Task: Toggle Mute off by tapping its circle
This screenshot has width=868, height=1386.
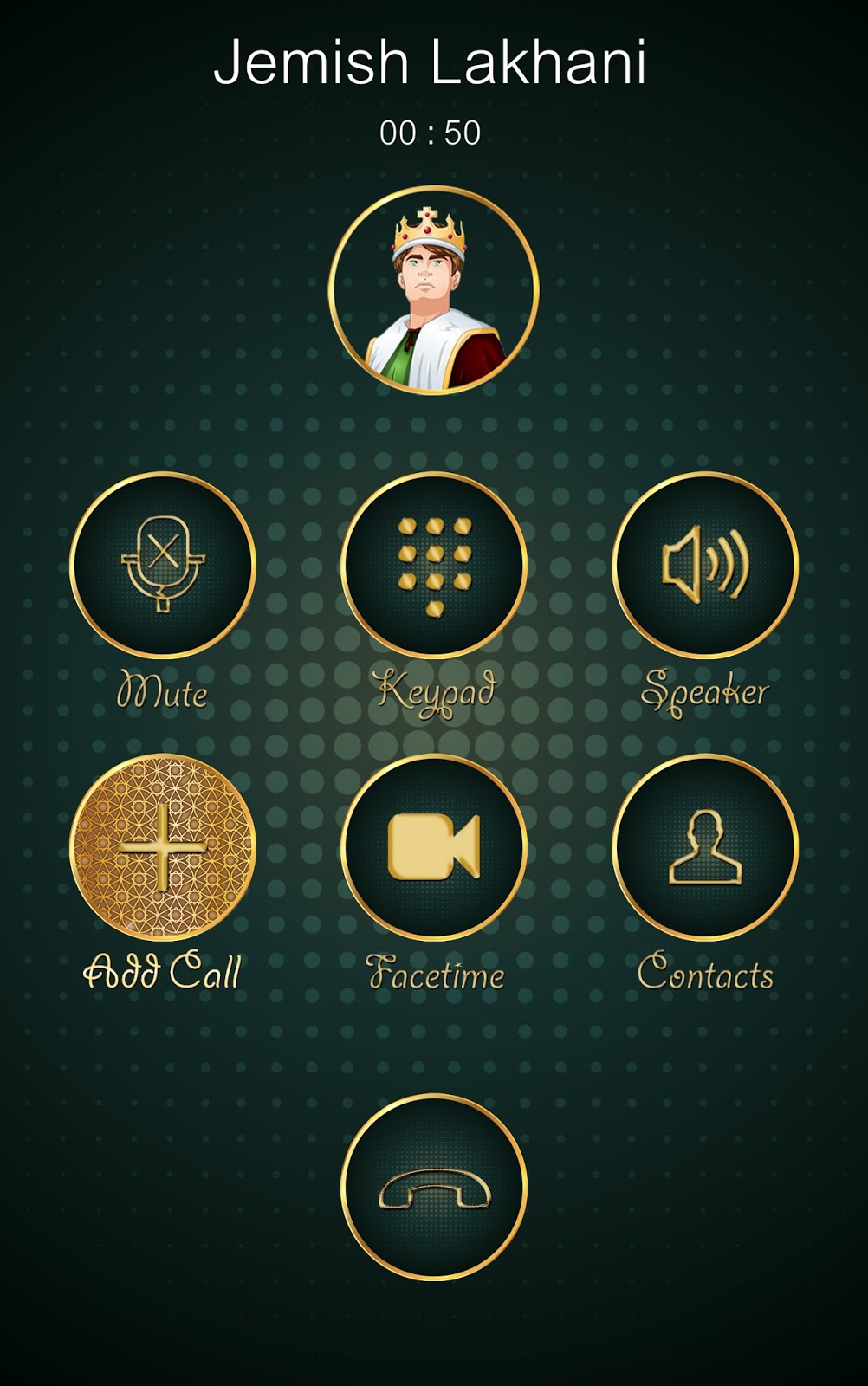Action: pyautogui.click(x=165, y=563)
